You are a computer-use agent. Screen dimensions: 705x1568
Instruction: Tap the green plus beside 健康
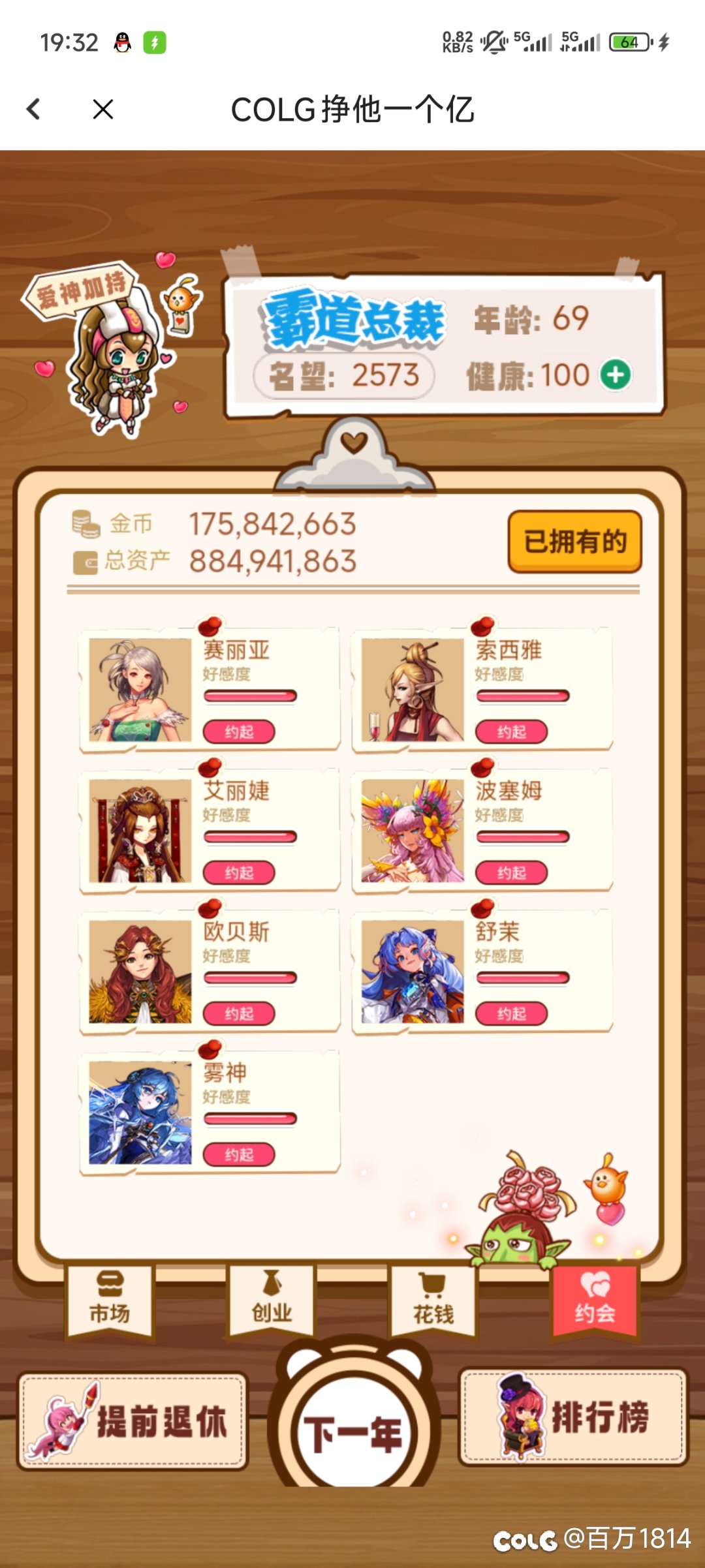coord(615,375)
